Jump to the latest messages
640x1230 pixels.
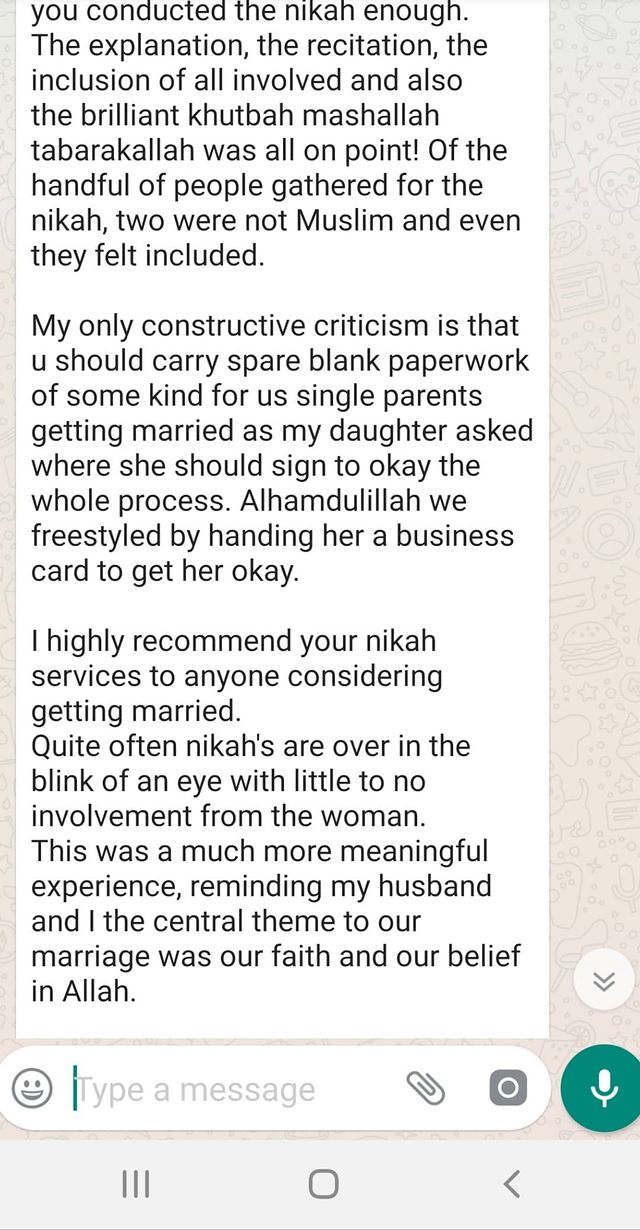(604, 982)
